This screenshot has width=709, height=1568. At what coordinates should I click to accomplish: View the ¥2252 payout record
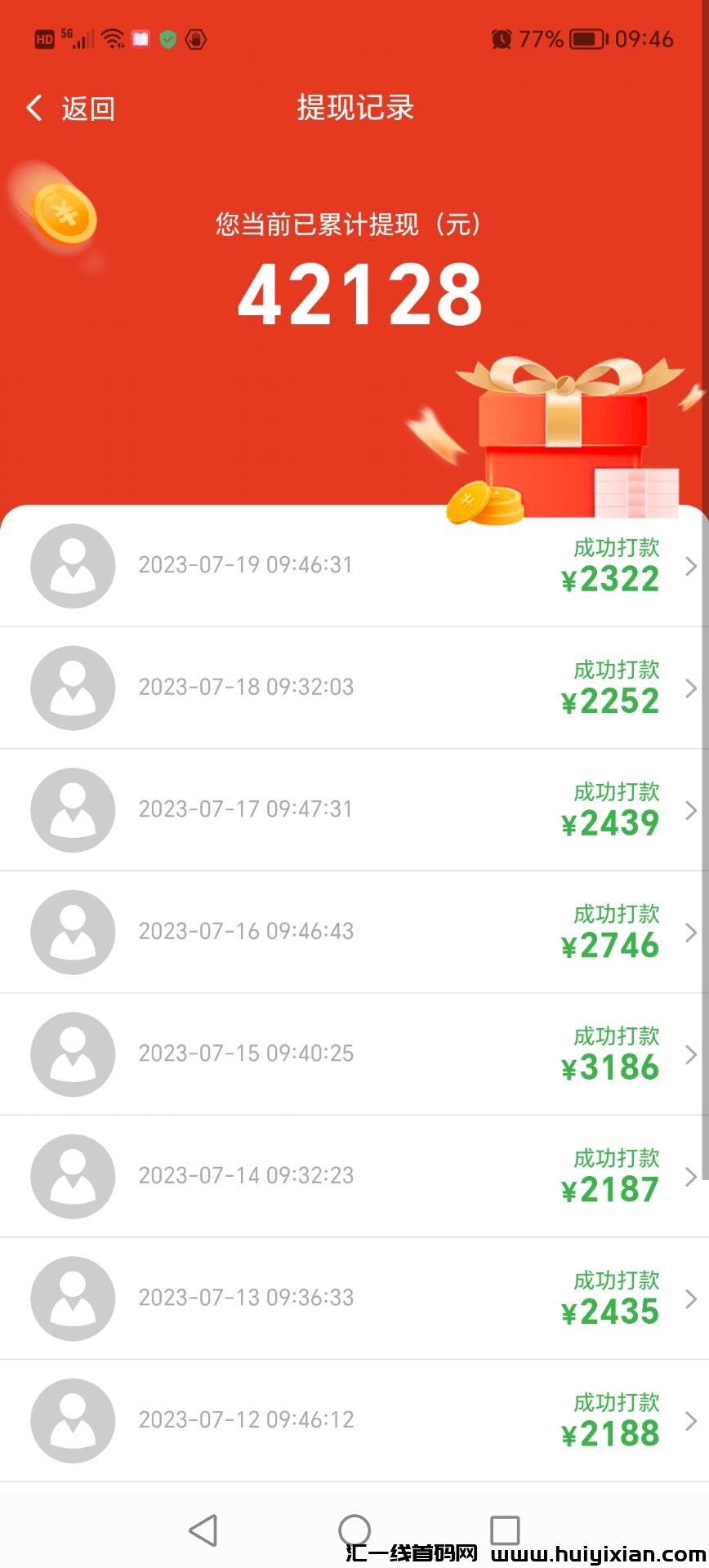(354, 688)
